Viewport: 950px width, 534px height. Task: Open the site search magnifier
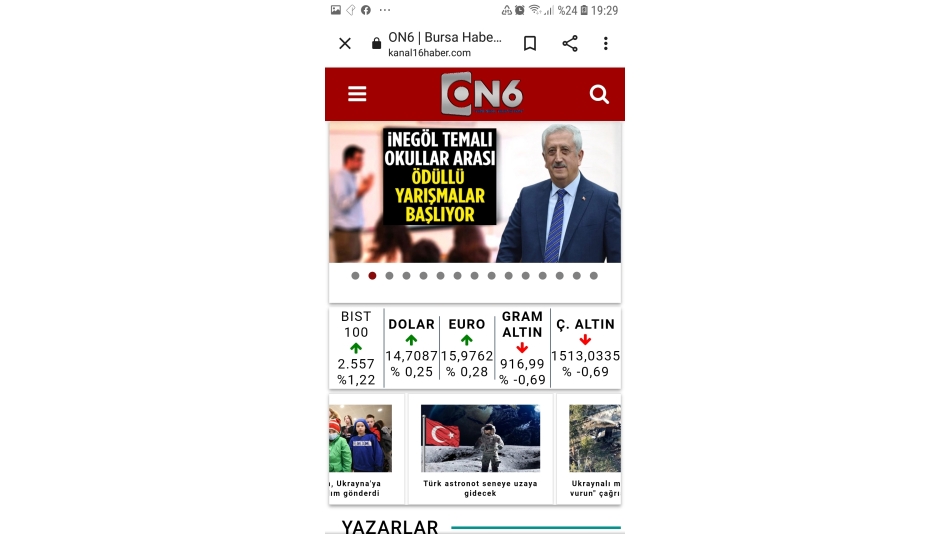pos(599,94)
